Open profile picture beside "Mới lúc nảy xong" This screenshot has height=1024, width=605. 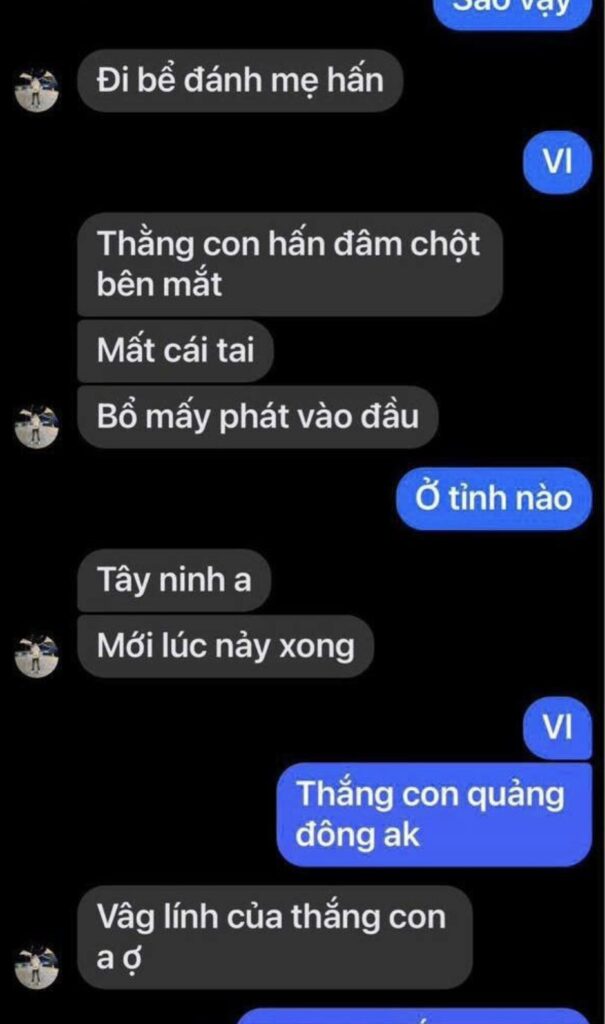click(37, 656)
